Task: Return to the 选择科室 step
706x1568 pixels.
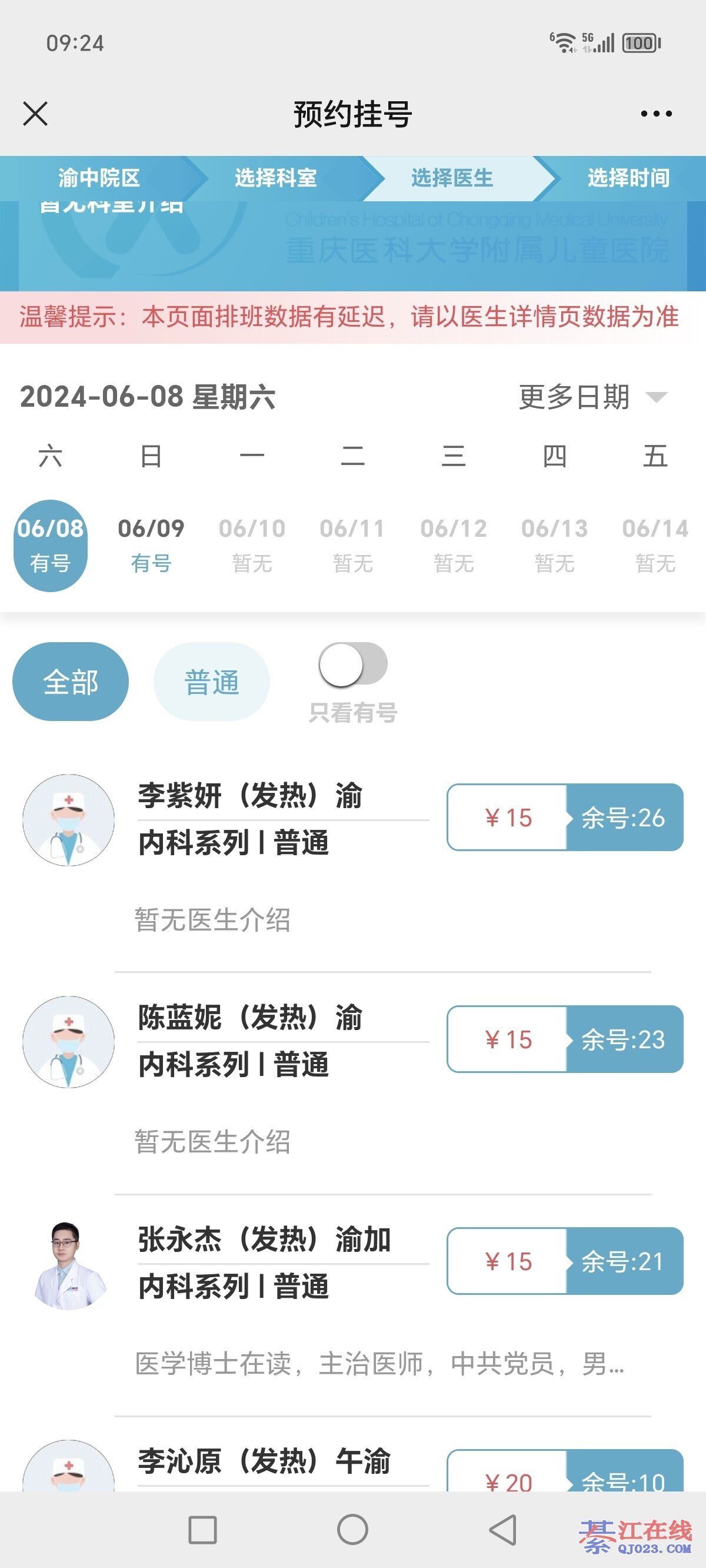Action: click(x=276, y=178)
